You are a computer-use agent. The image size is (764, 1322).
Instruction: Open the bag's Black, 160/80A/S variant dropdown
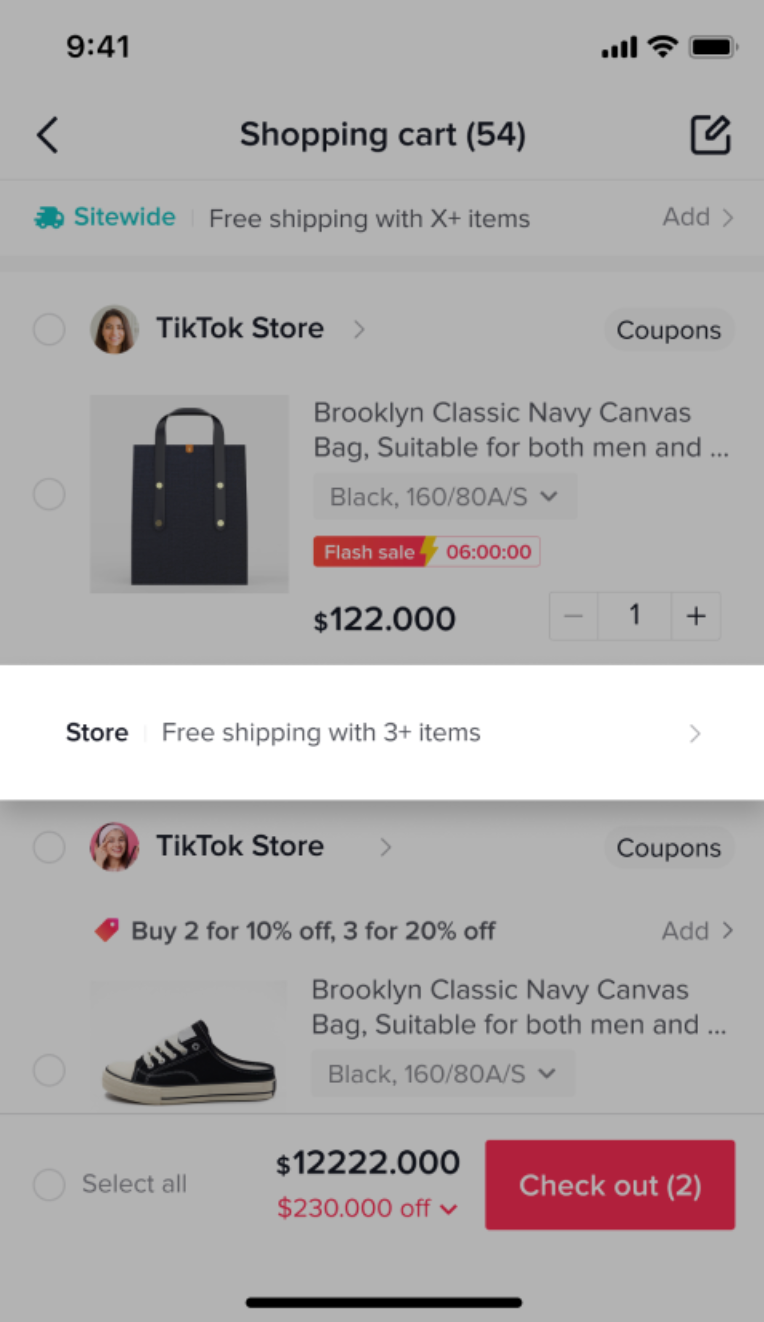pyautogui.click(x=445, y=497)
